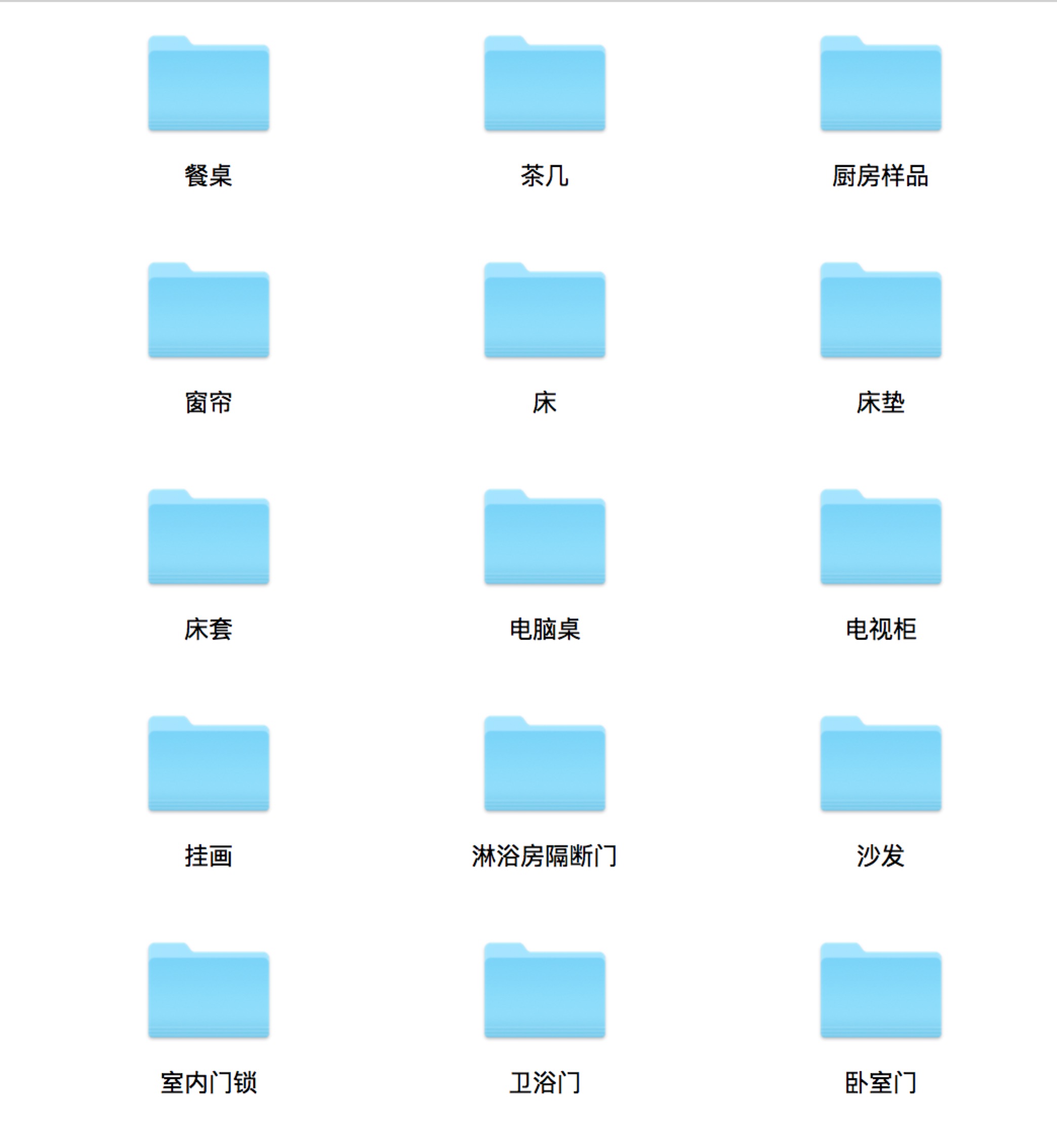Open the 沙发 folder
The width and height of the screenshot is (1057, 1148).
[x=880, y=764]
